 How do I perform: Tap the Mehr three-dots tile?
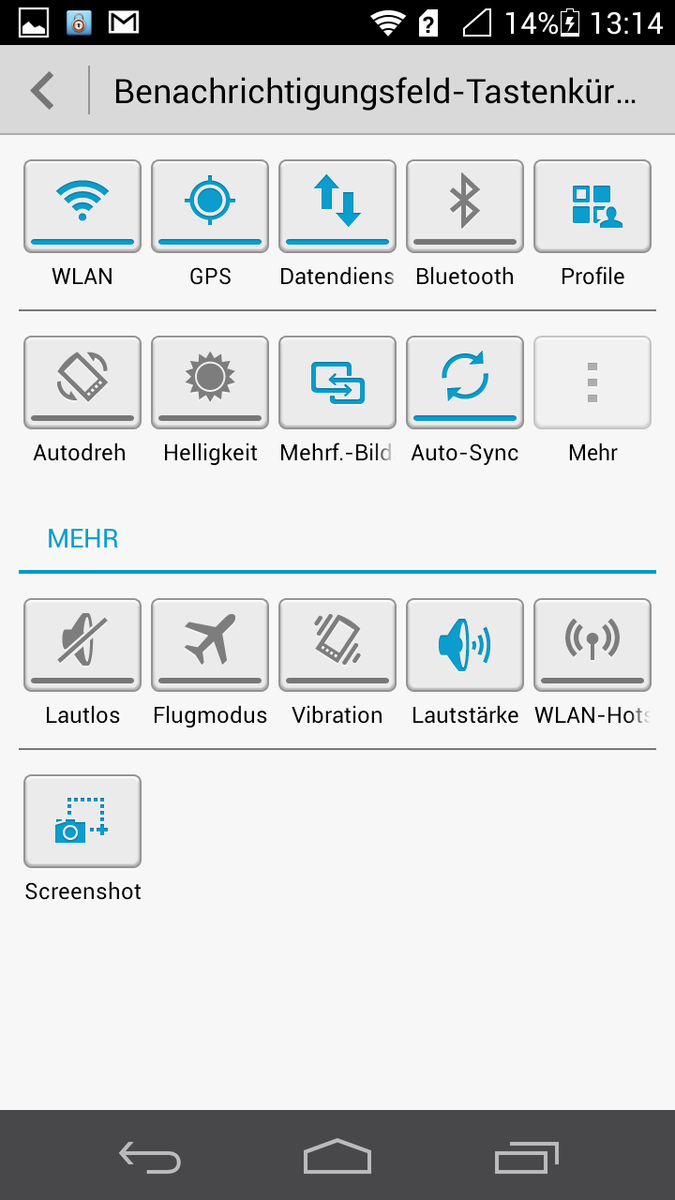[x=593, y=382]
